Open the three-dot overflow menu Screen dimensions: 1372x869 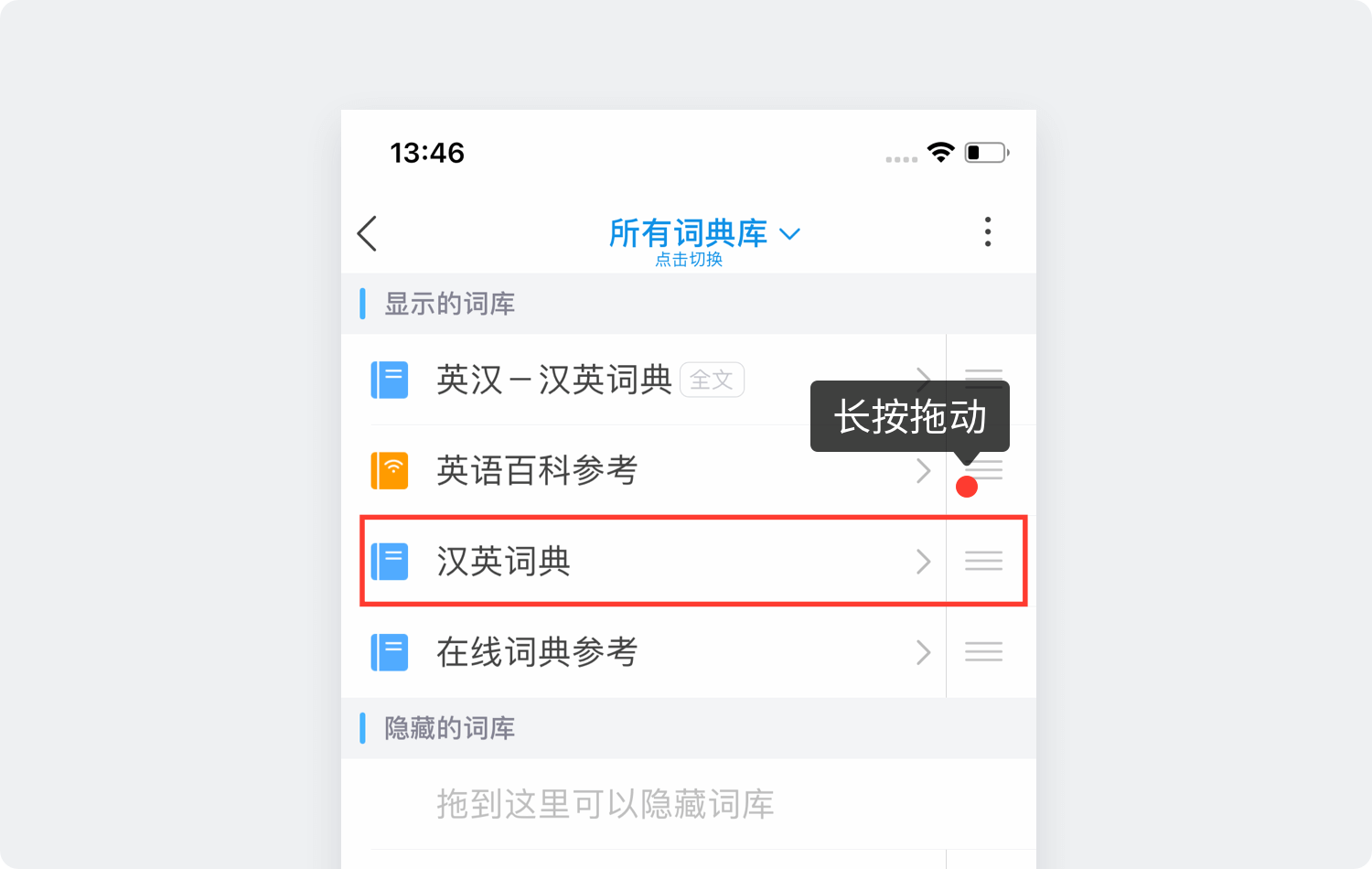point(988,232)
